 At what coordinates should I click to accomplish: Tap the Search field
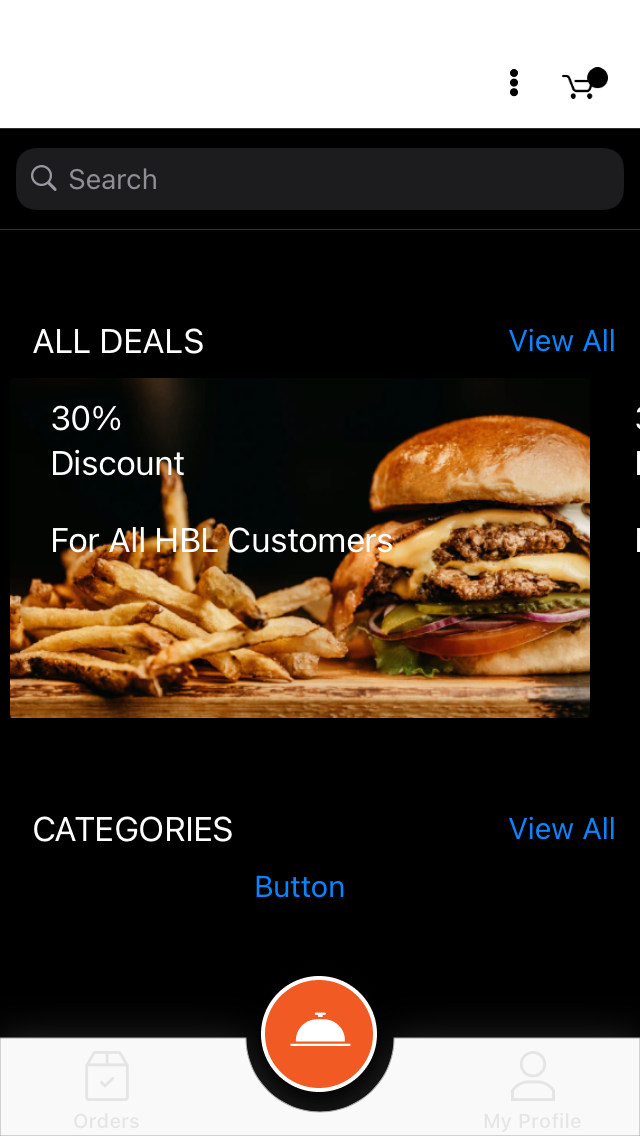point(320,179)
